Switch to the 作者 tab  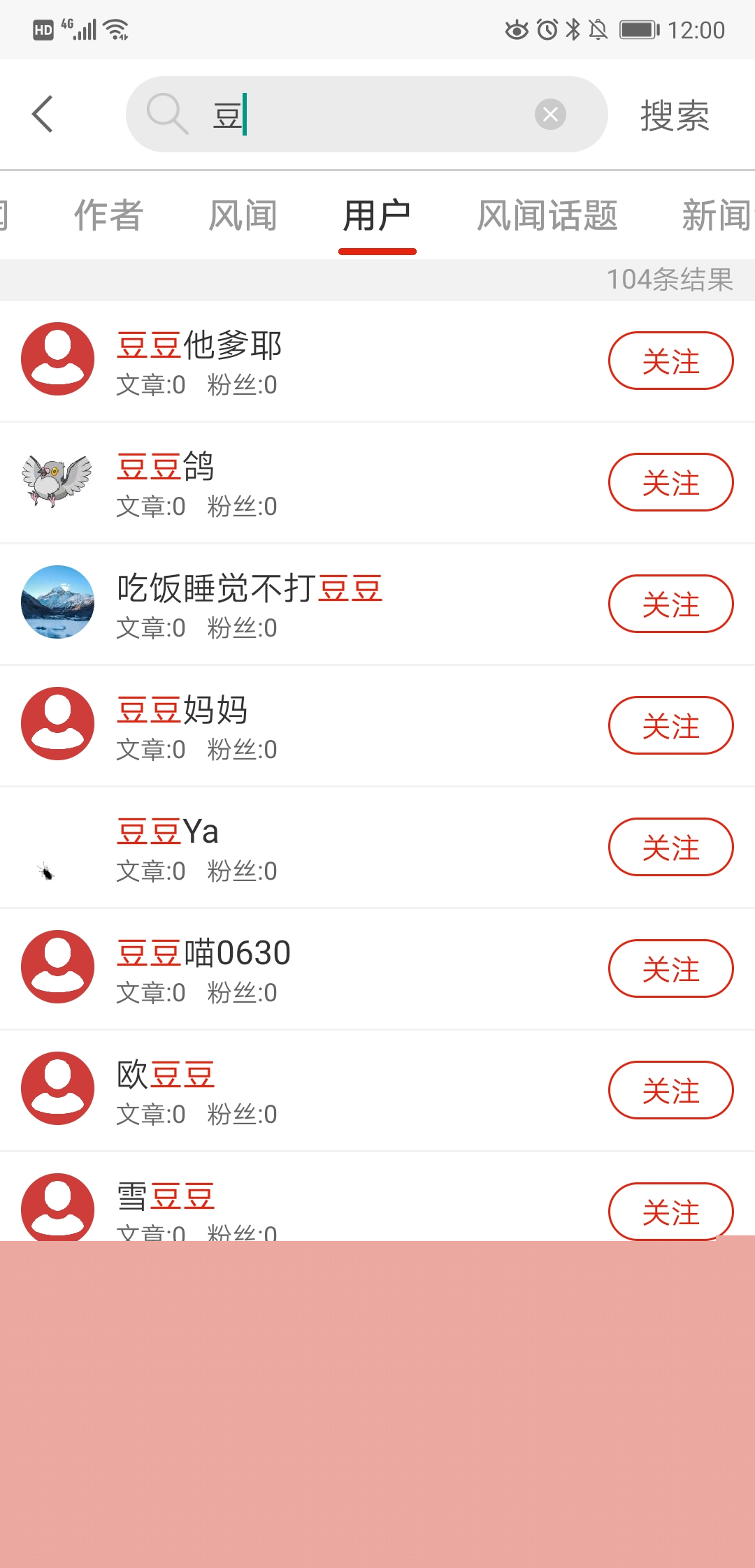click(108, 215)
